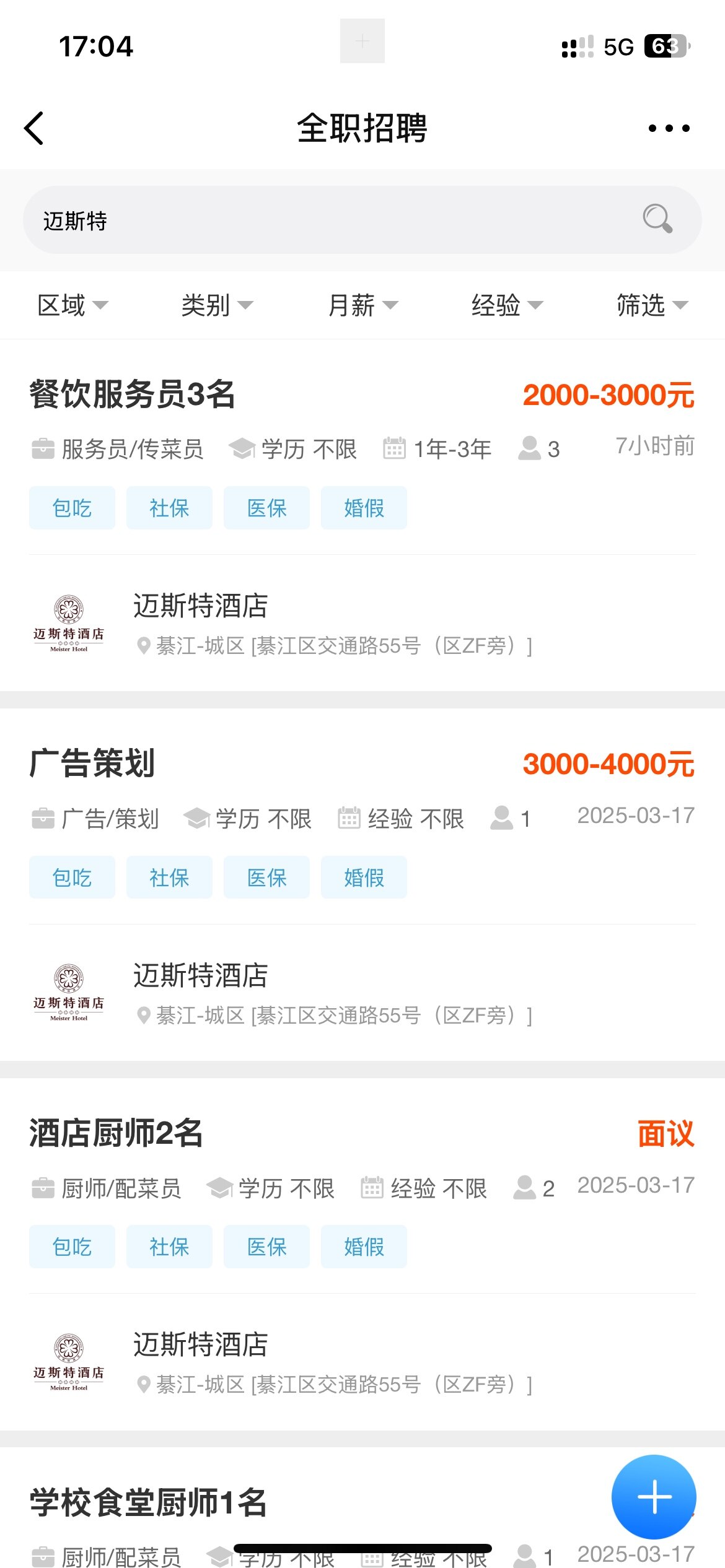Open the 餐饮服务员3名 job listing
725x1568 pixels.
point(133,394)
